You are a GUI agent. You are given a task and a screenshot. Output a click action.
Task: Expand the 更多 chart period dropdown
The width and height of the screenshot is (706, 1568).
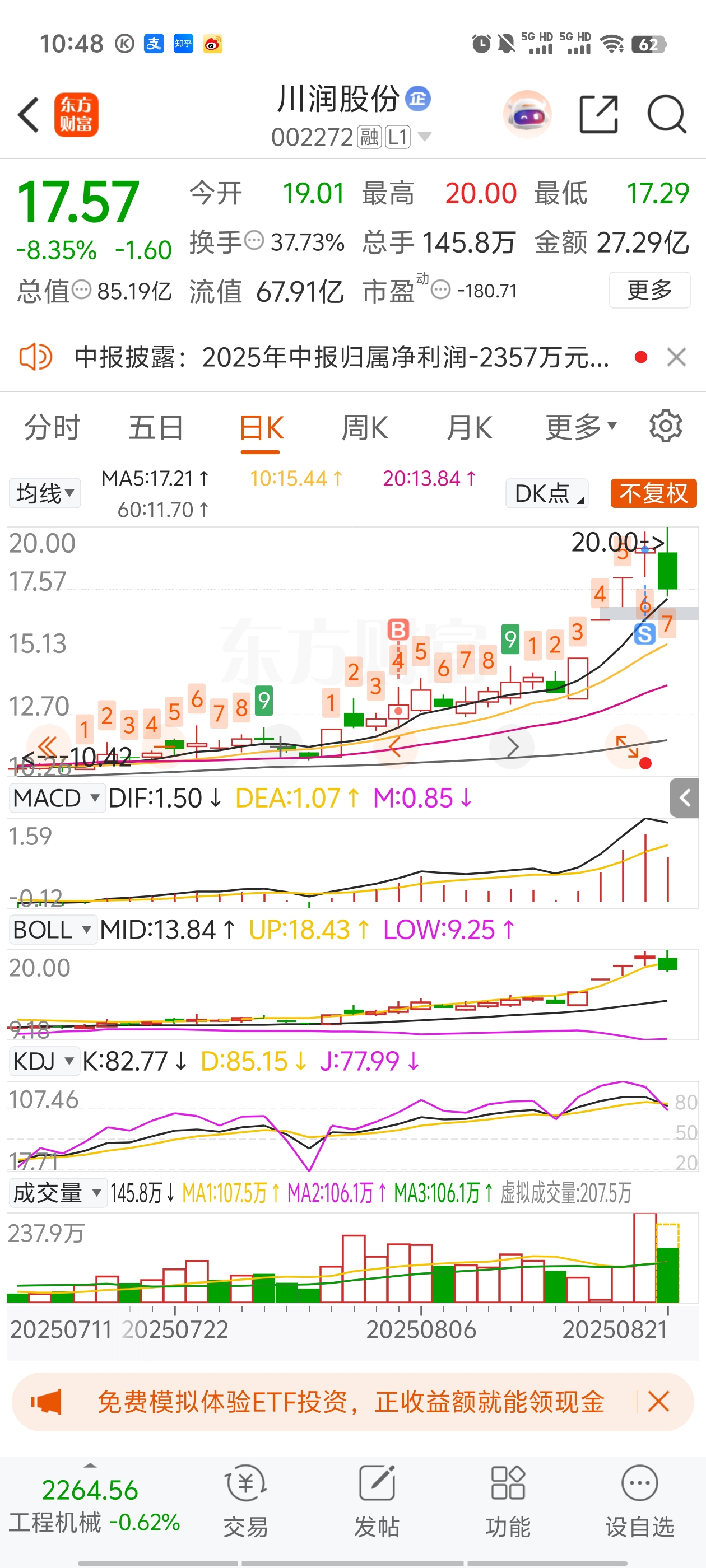click(581, 427)
